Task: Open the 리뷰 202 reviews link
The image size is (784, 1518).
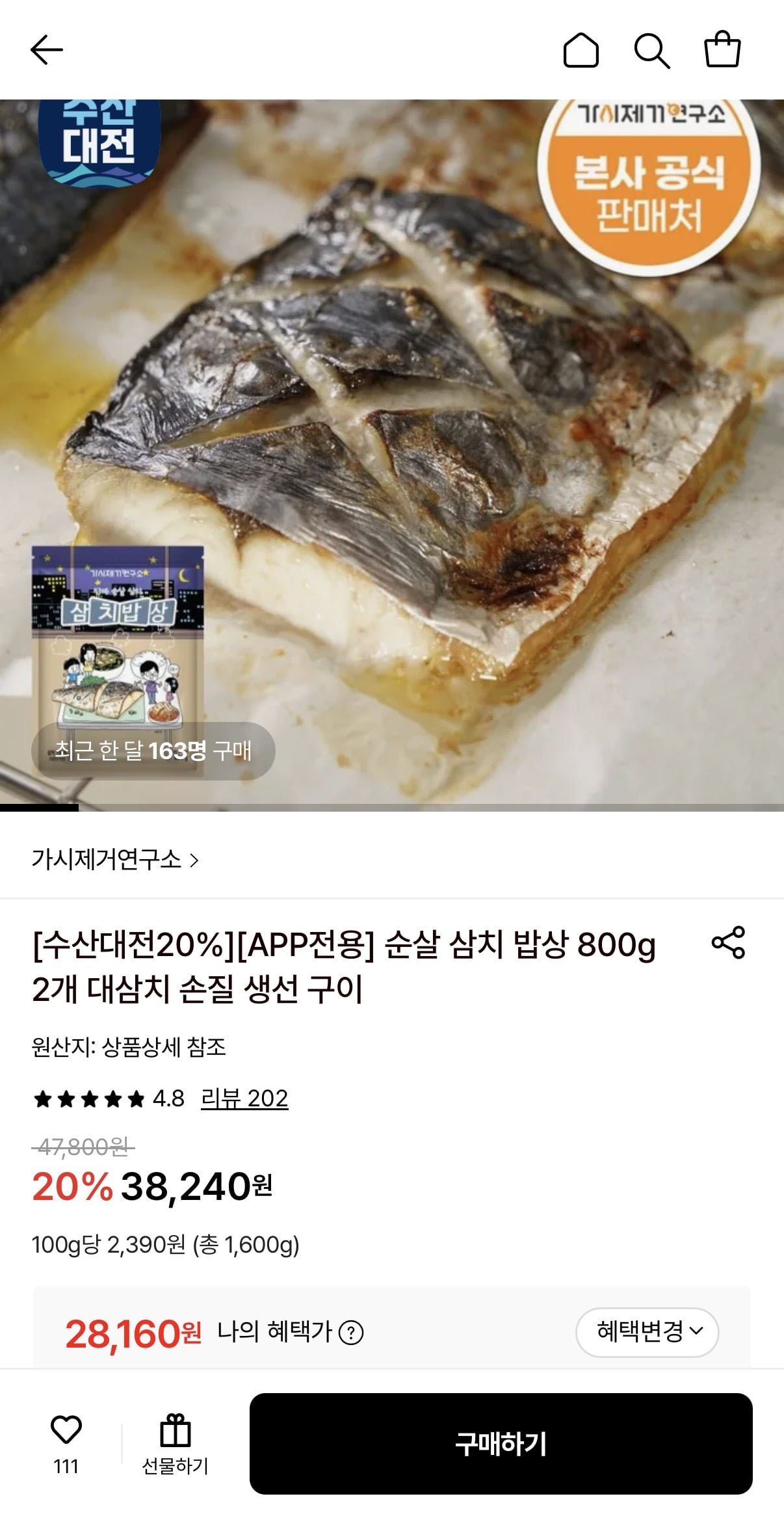Action: coord(244,1099)
